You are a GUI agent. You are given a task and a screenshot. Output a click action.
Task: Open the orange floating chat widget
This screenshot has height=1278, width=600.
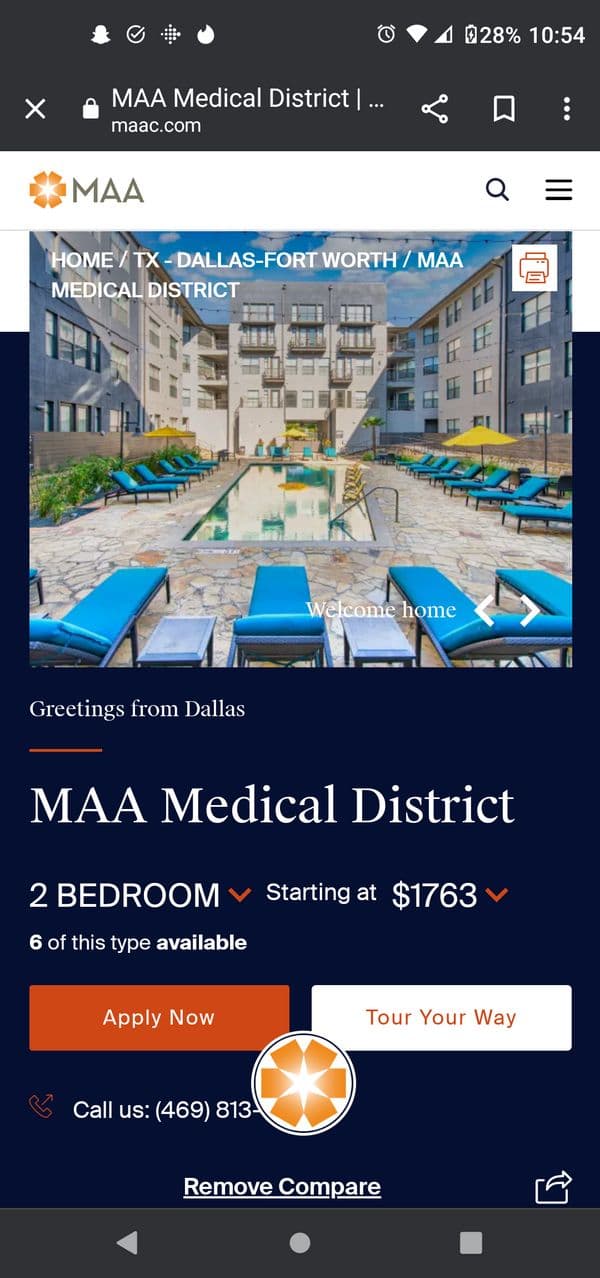click(303, 1083)
